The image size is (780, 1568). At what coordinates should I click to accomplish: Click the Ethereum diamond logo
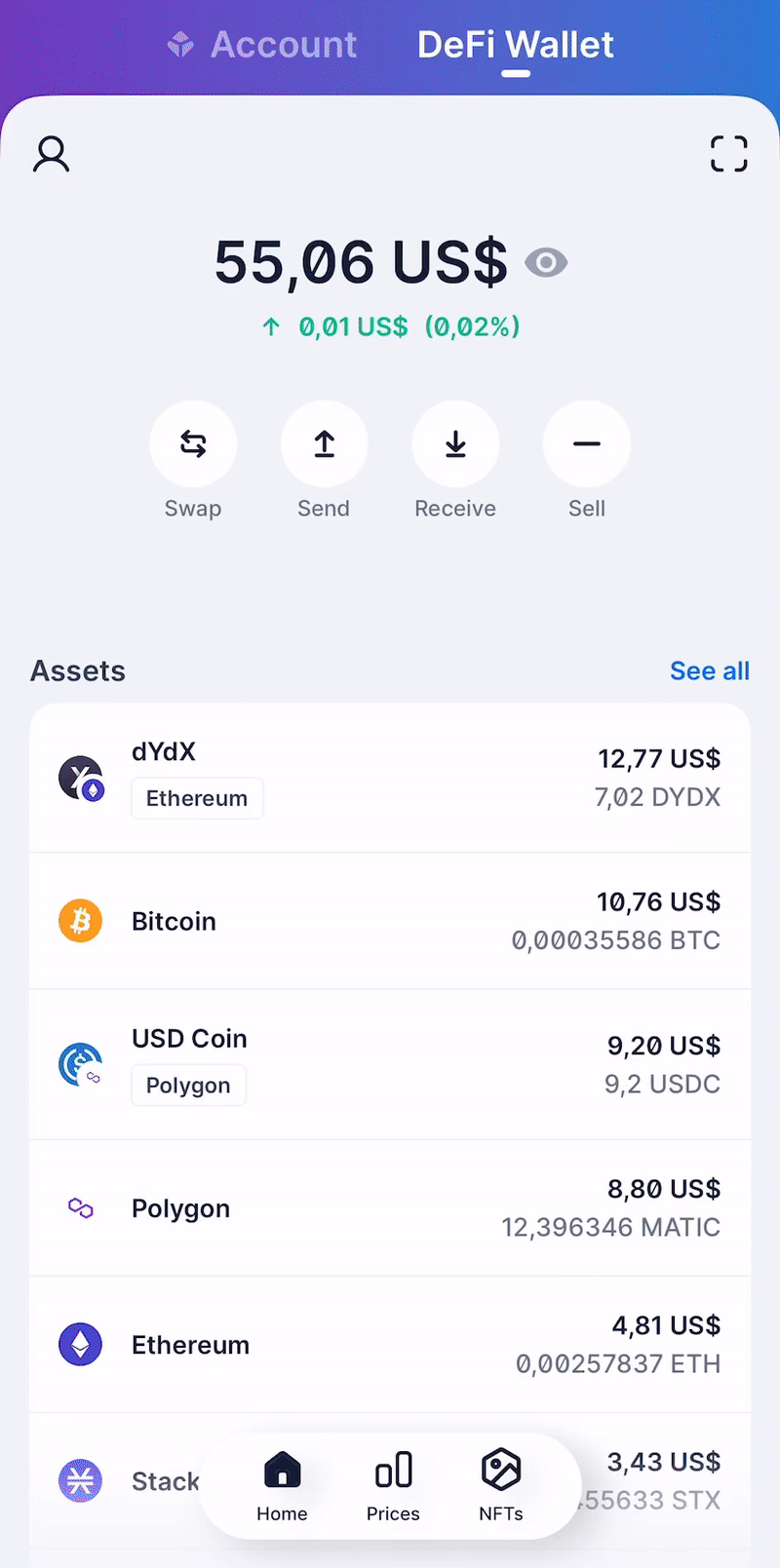click(80, 1343)
